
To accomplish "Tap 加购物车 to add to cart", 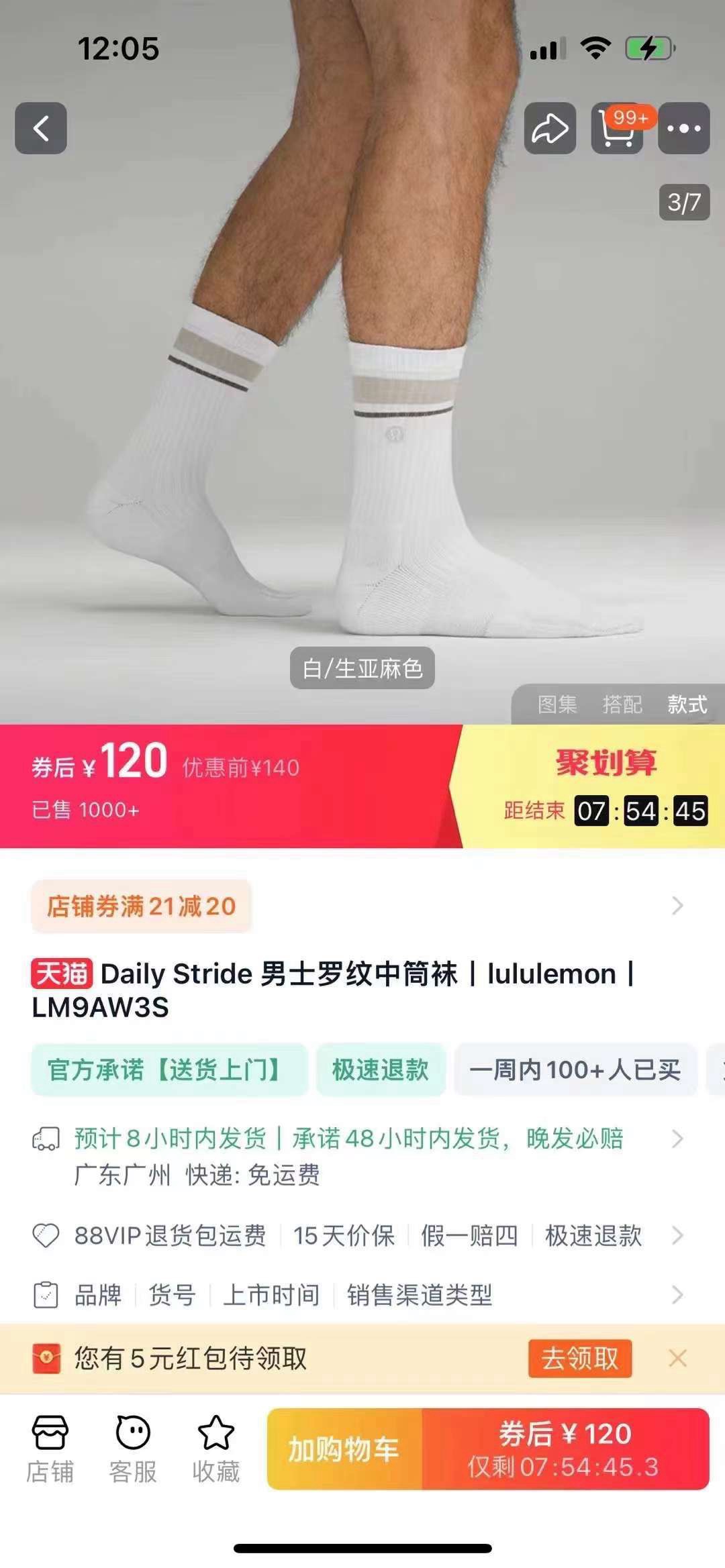I will [344, 1449].
